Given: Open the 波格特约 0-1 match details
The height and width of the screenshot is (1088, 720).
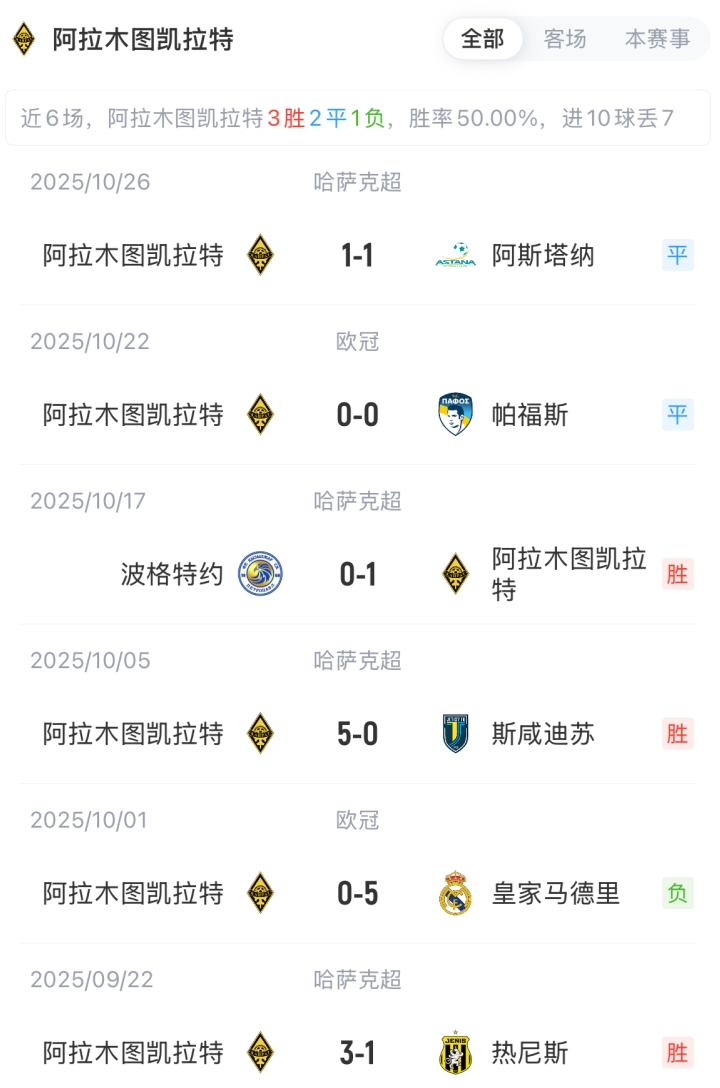Looking at the screenshot, I should click(358, 574).
